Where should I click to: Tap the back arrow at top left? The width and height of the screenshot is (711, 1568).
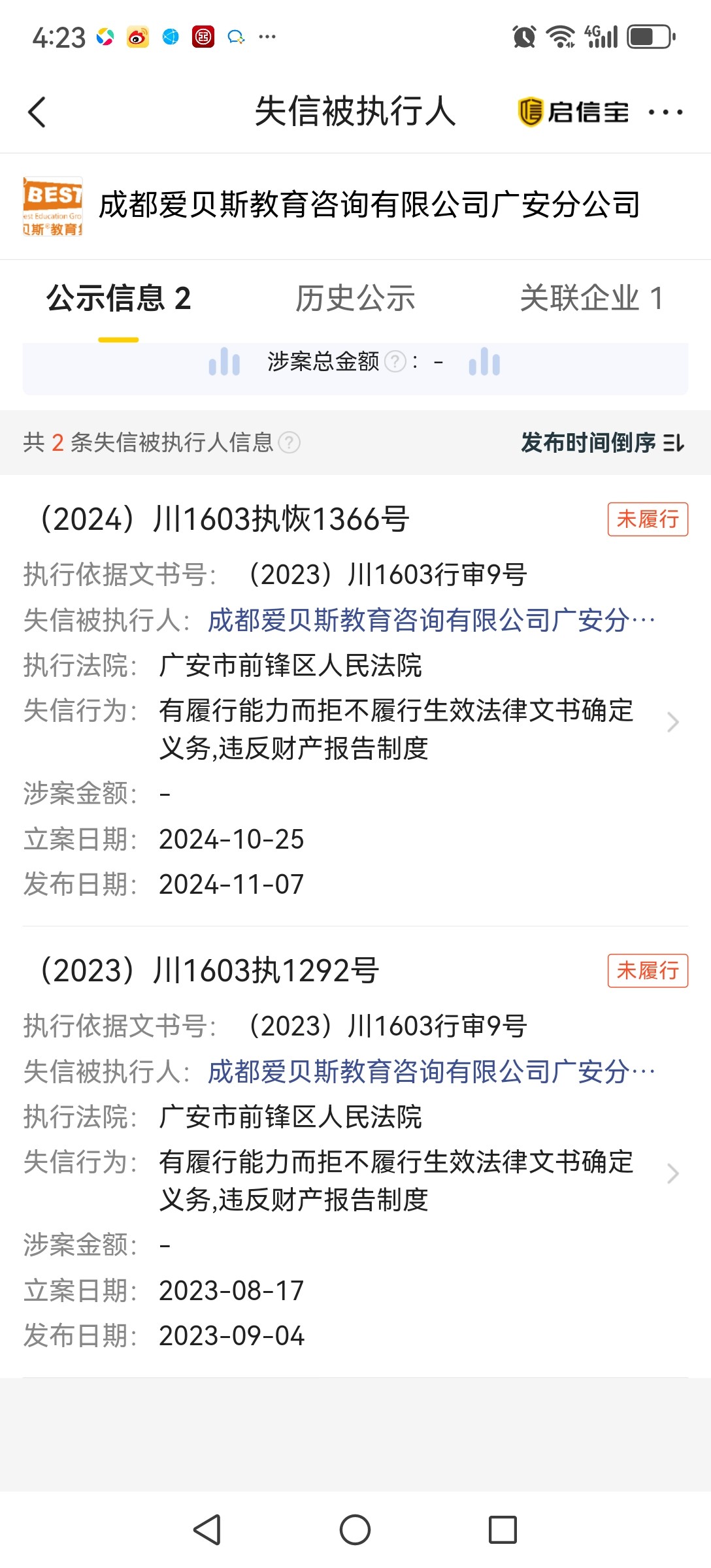[x=37, y=112]
